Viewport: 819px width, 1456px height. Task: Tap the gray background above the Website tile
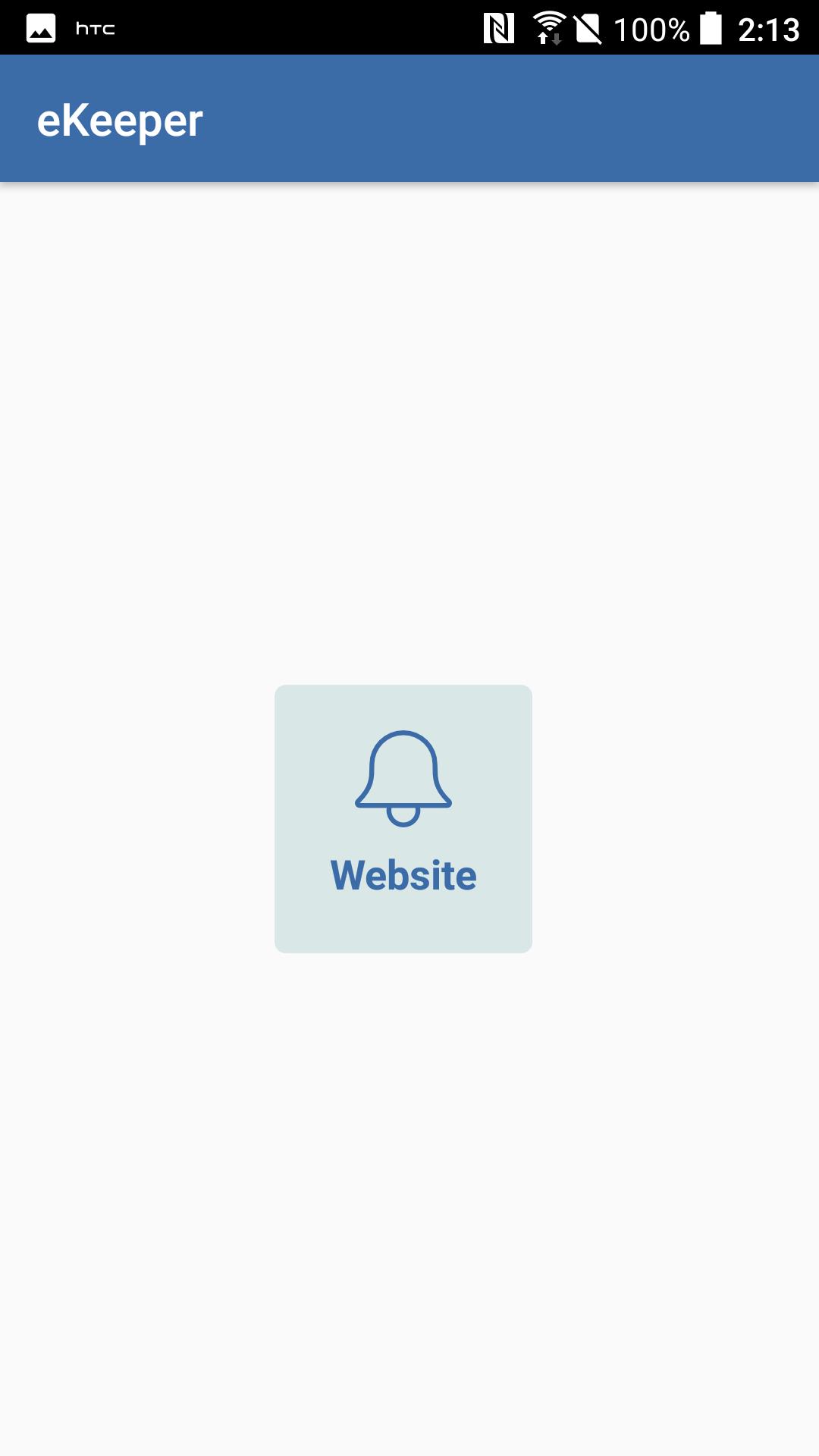click(409, 455)
